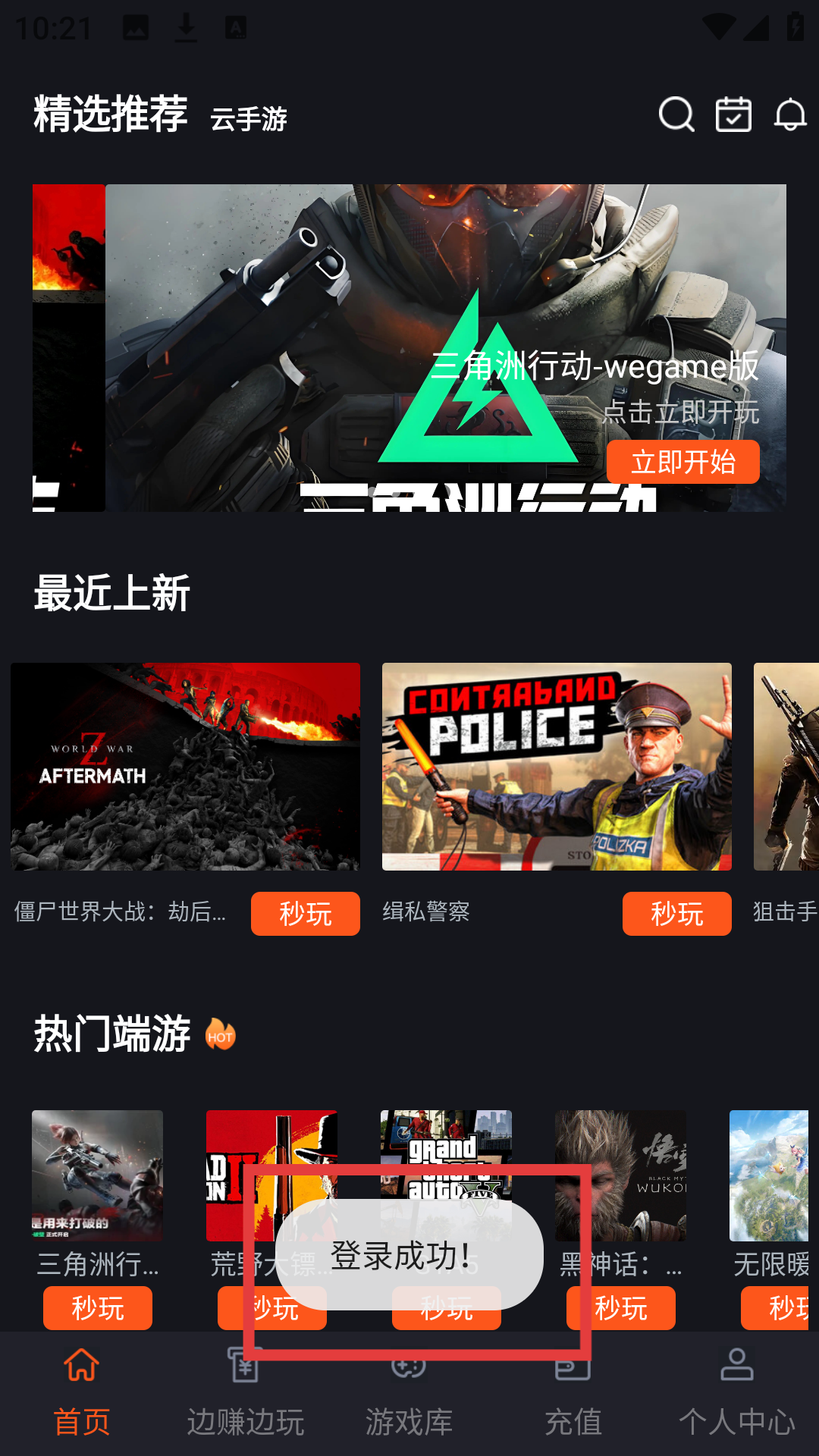Select the 首页 tab
Screen dimensions: 819x1456
click(81, 1395)
